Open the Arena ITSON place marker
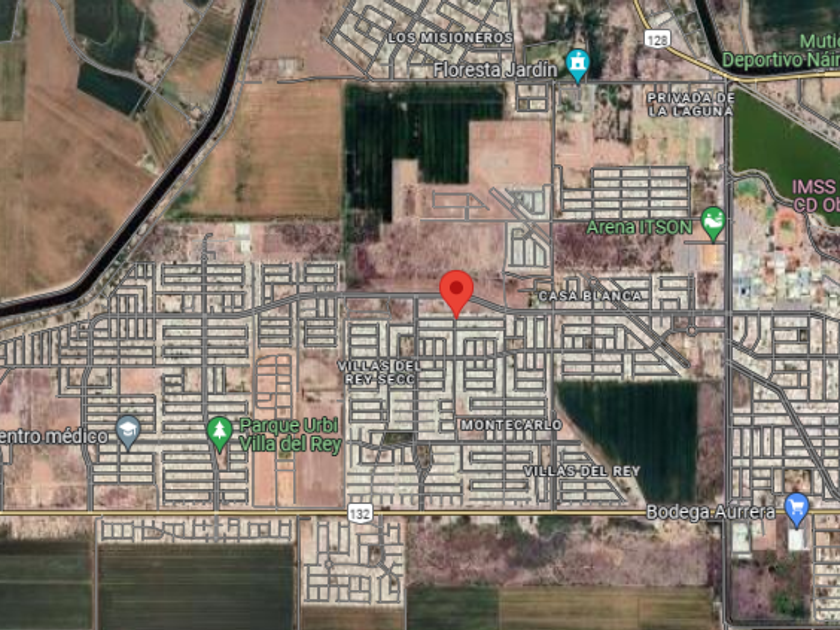The image size is (840, 630). point(713,222)
